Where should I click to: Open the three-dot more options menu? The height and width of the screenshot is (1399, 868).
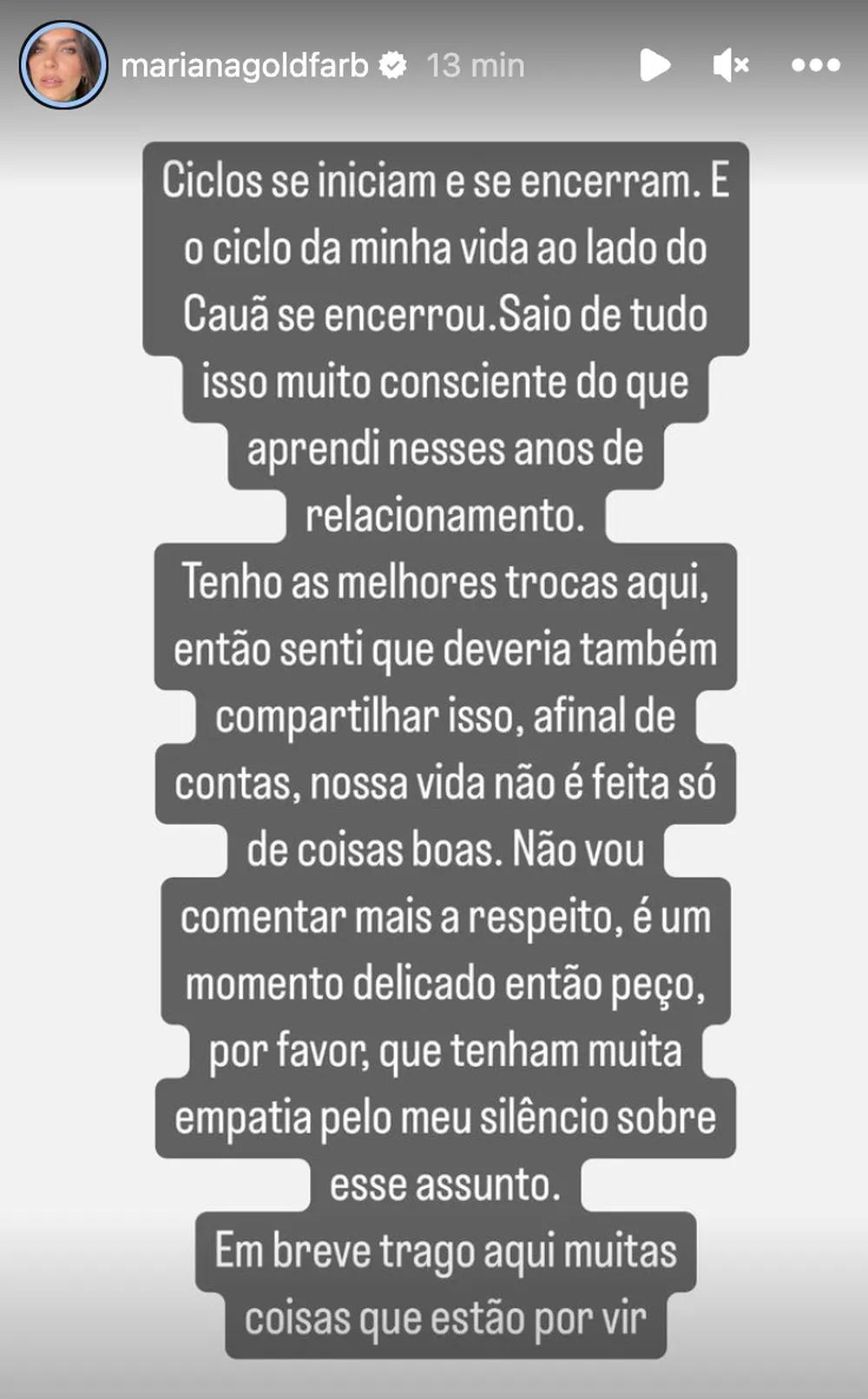point(815,65)
